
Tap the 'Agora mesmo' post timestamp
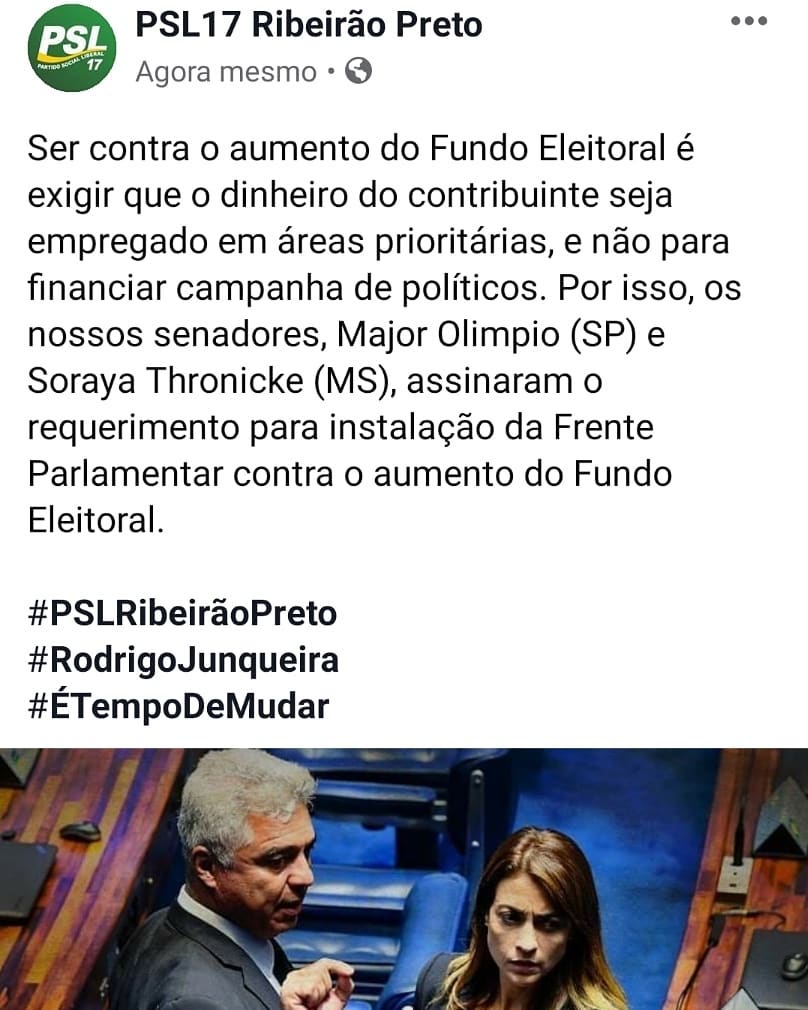[x=226, y=71]
